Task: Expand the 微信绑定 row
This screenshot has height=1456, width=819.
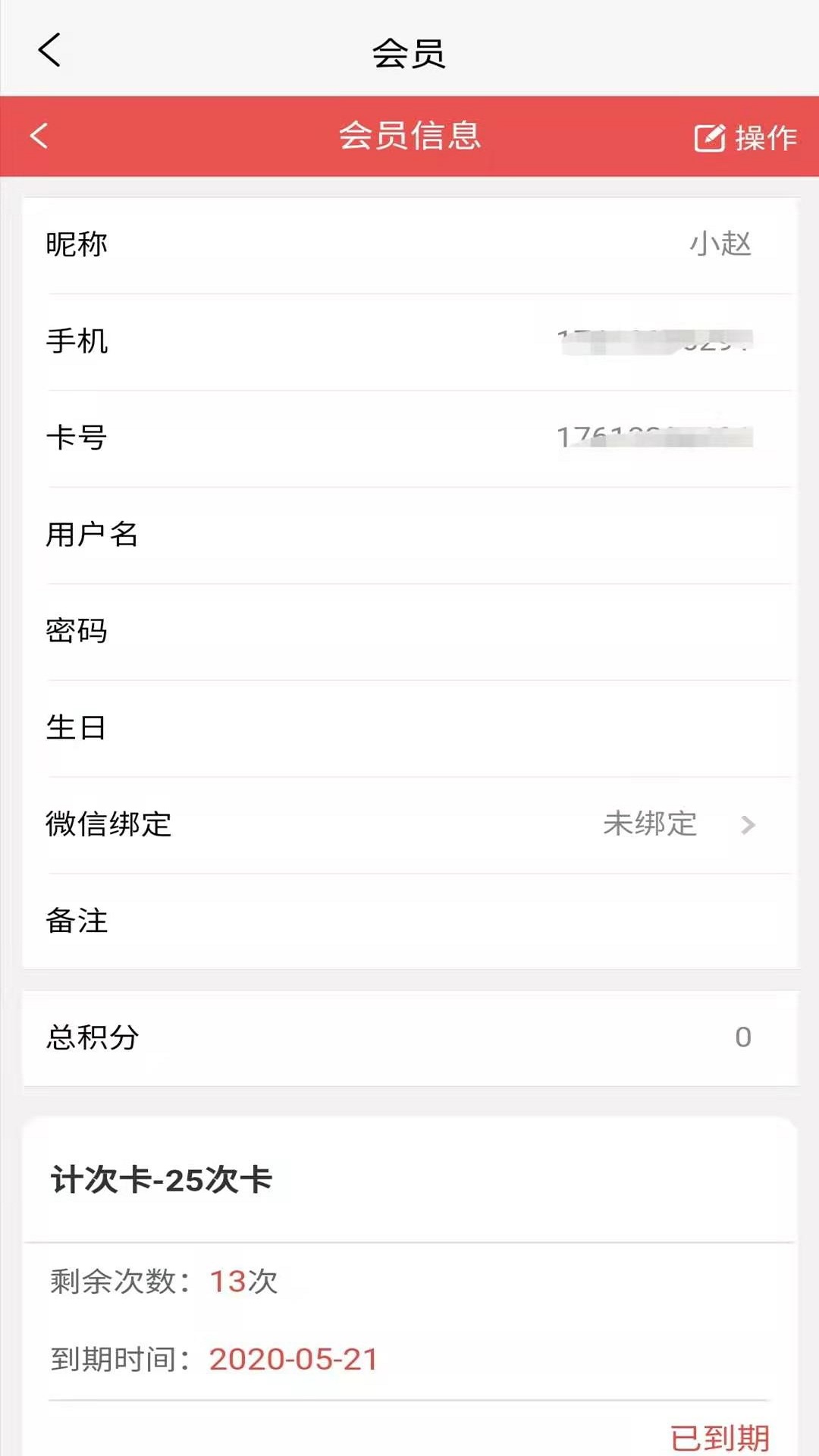Action: point(409,825)
